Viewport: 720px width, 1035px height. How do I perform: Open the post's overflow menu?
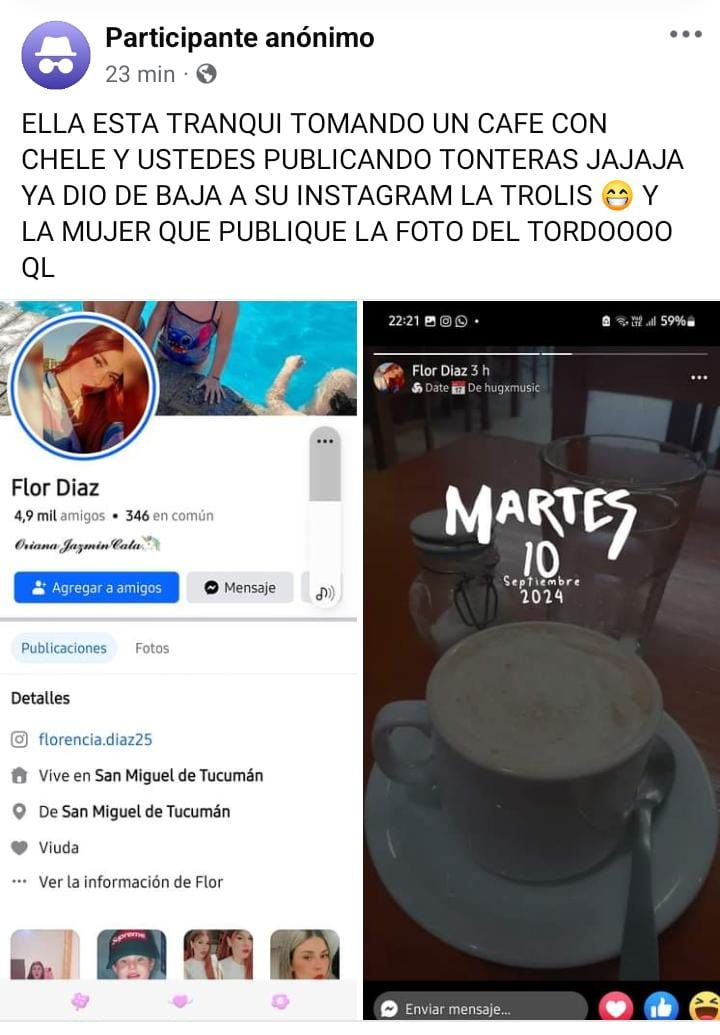[685, 34]
